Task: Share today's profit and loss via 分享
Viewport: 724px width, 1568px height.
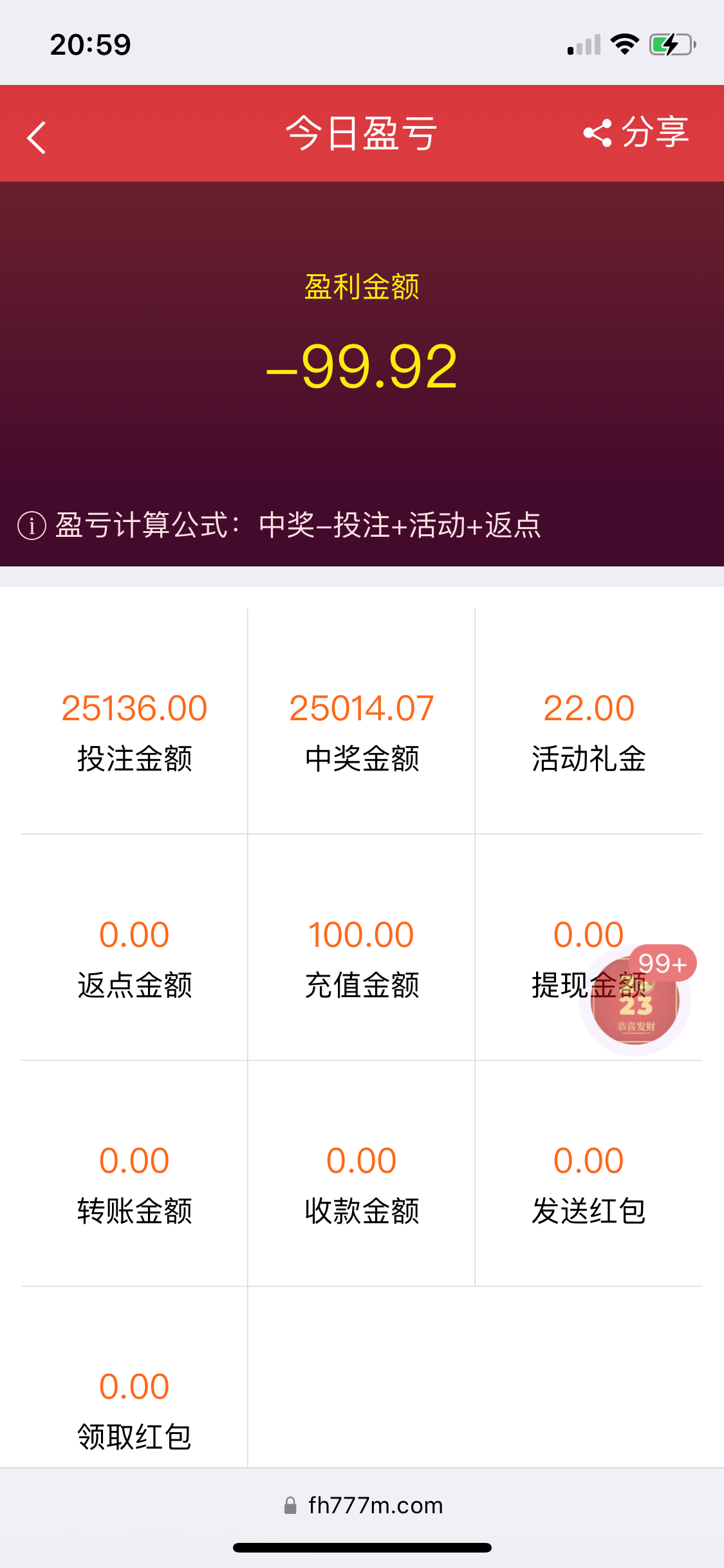Action: click(x=636, y=133)
